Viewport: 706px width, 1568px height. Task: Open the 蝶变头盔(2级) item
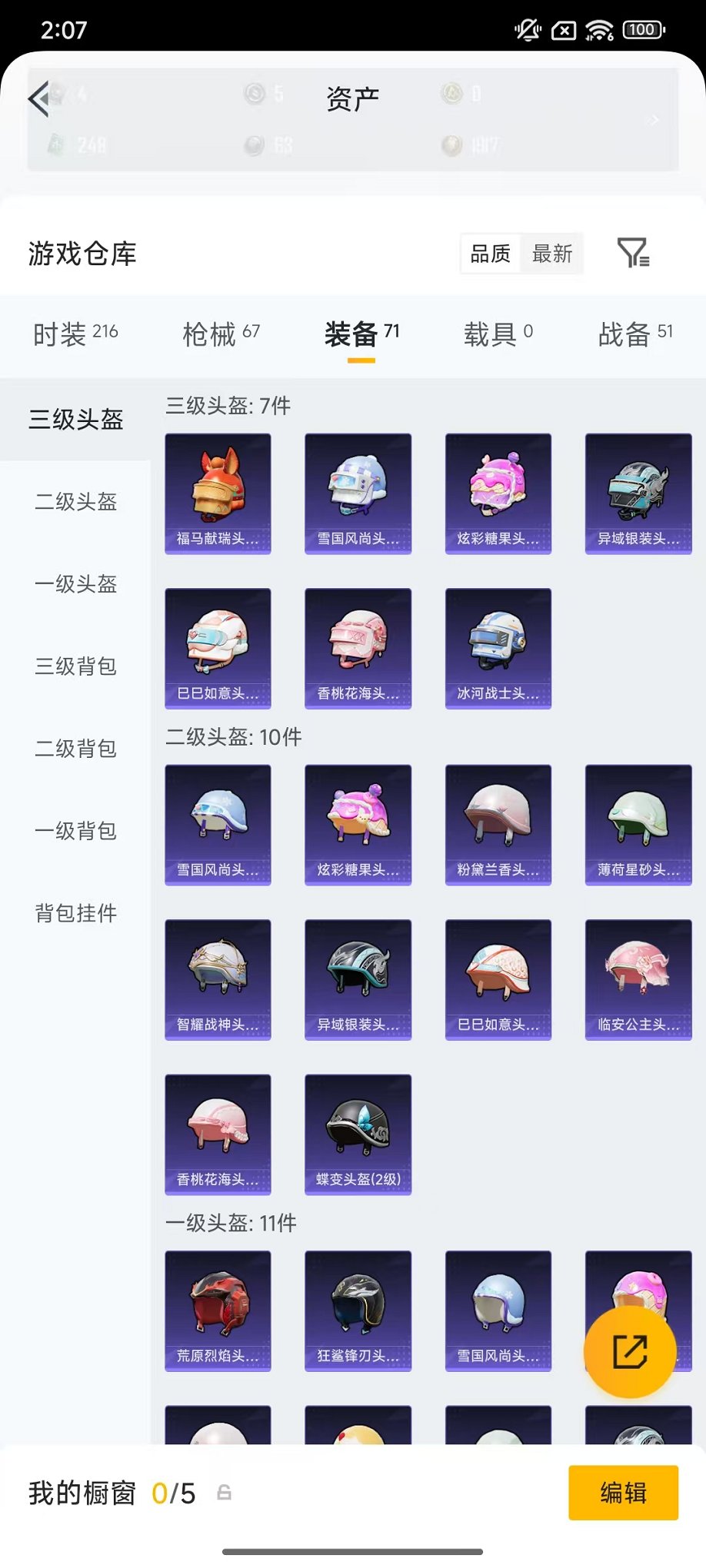tap(358, 1134)
